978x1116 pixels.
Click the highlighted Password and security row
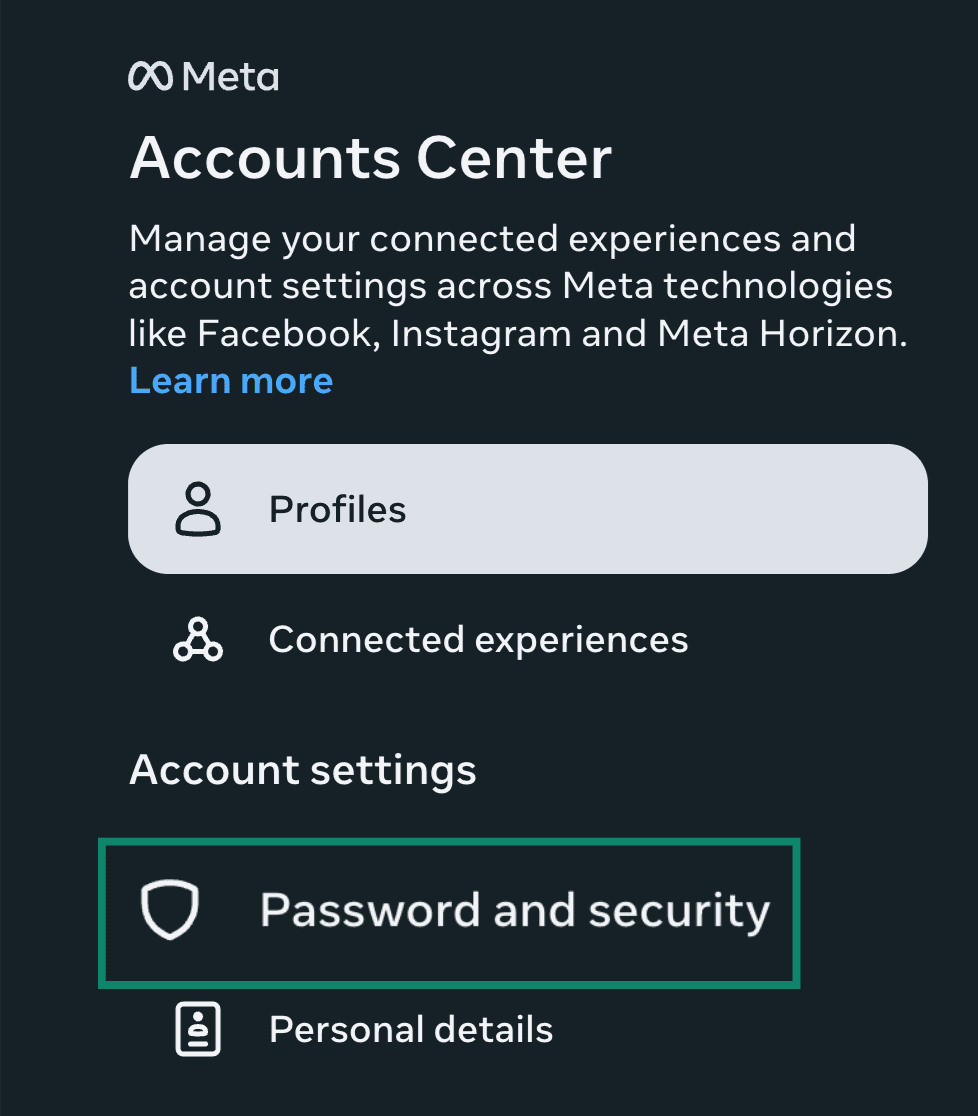click(x=449, y=910)
